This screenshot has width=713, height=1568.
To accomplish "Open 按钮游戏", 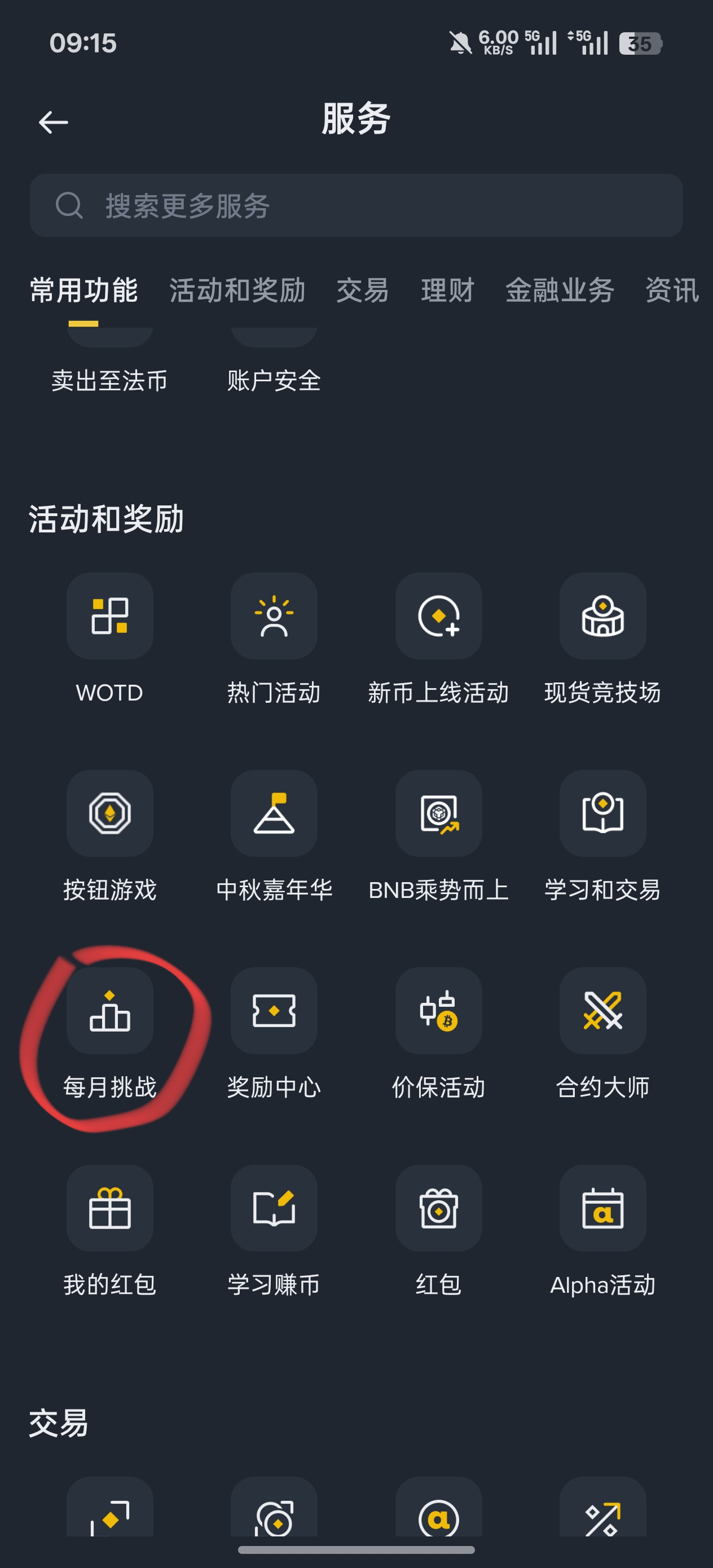I will [109, 813].
